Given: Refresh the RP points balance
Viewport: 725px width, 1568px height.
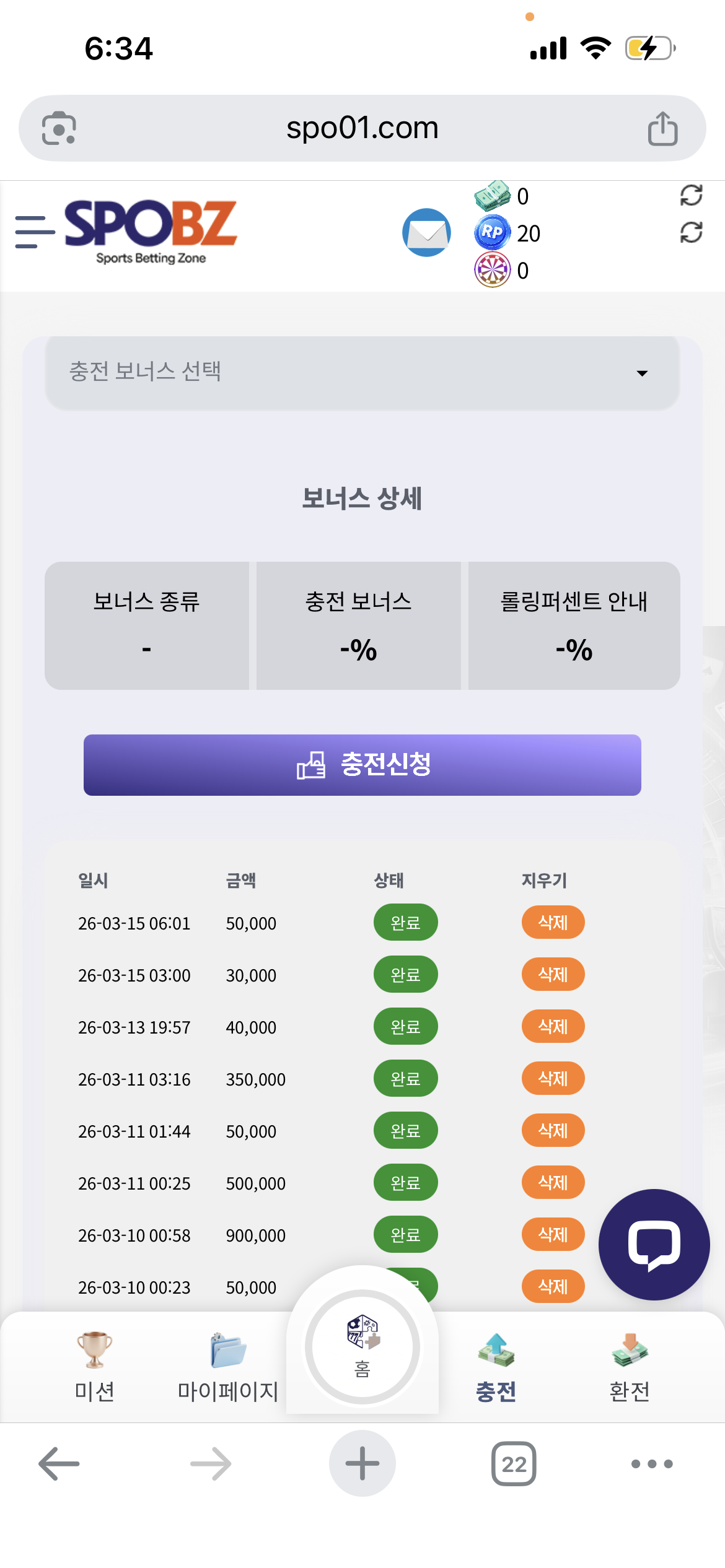Looking at the screenshot, I should [x=691, y=233].
